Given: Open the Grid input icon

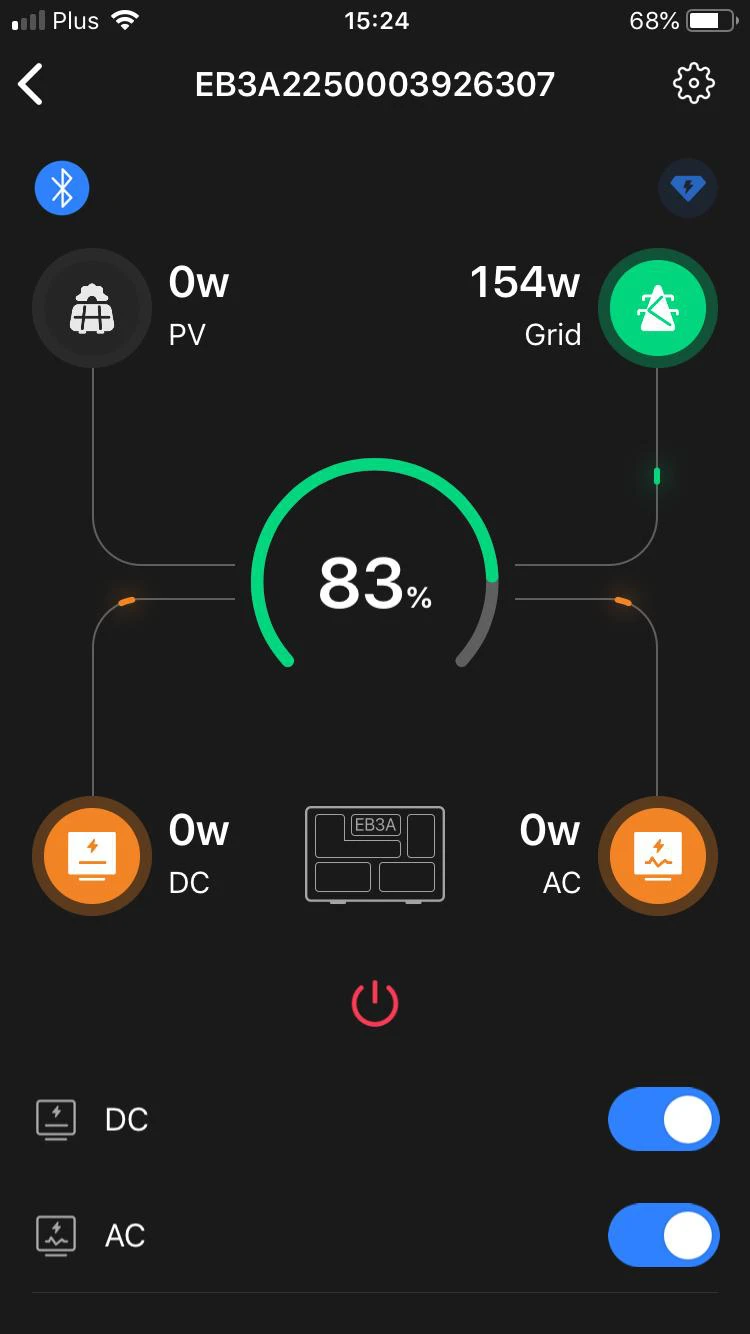Looking at the screenshot, I should point(657,308).
